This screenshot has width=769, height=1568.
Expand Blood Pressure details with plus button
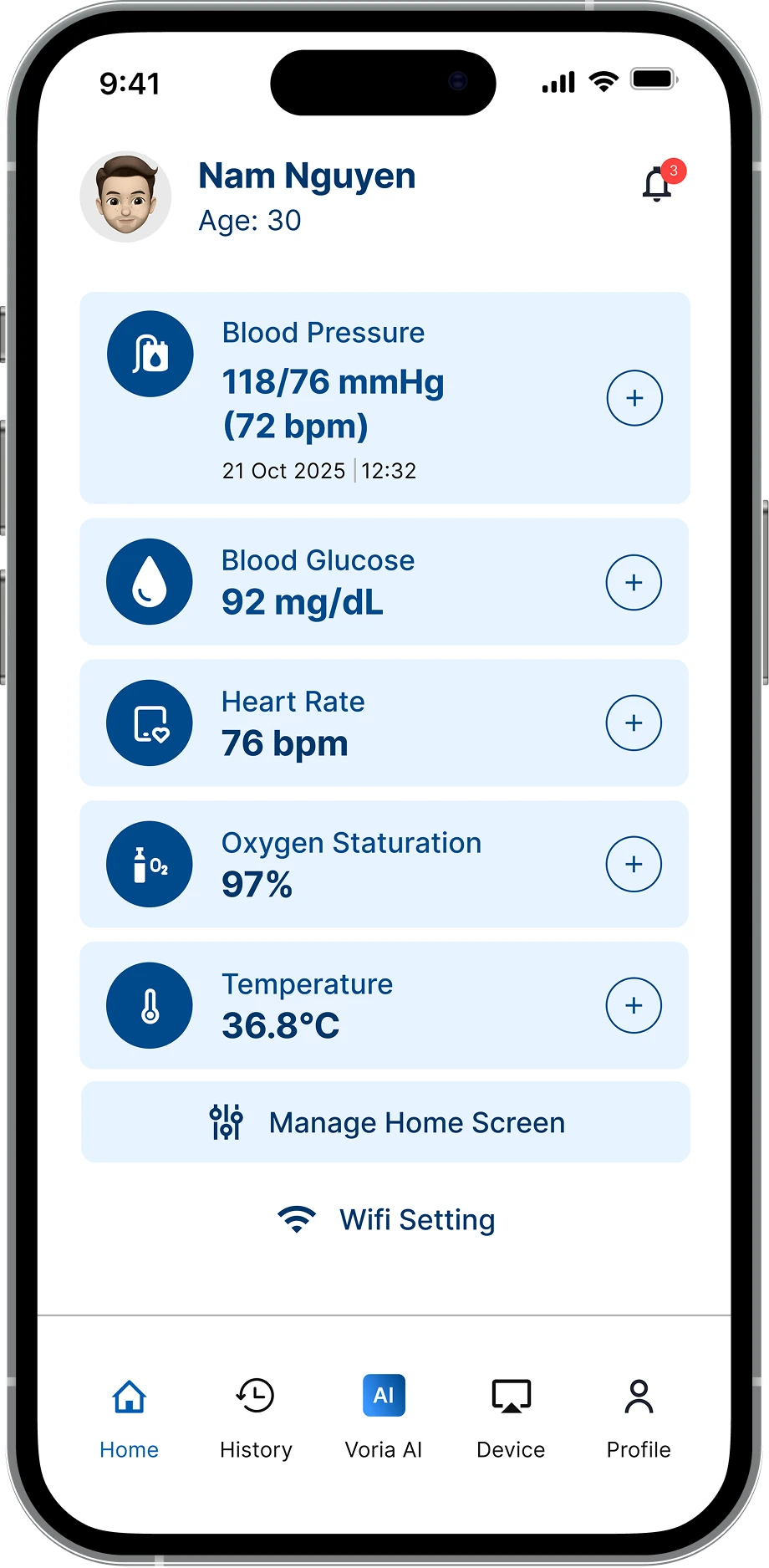click(634, 398)
